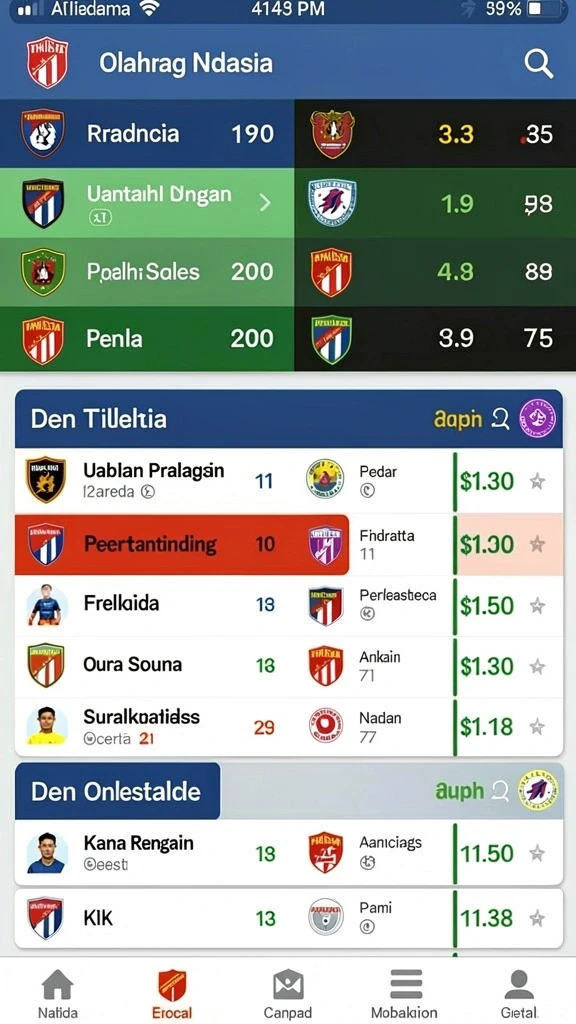576x1024 pixels.
Task: Open the search magnifier in the header
Action: tap(539, 64)
